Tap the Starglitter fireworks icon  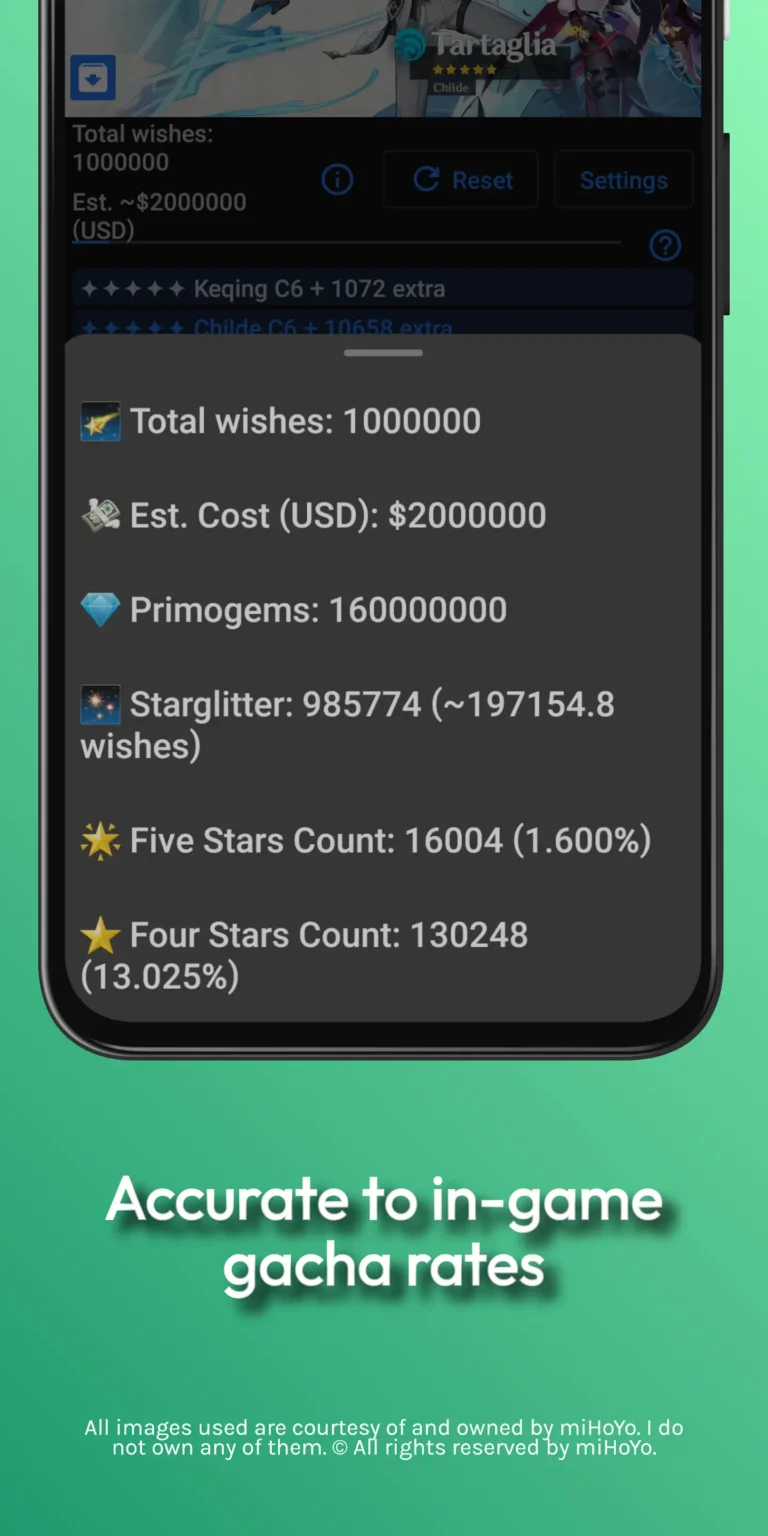coord(99,704)
